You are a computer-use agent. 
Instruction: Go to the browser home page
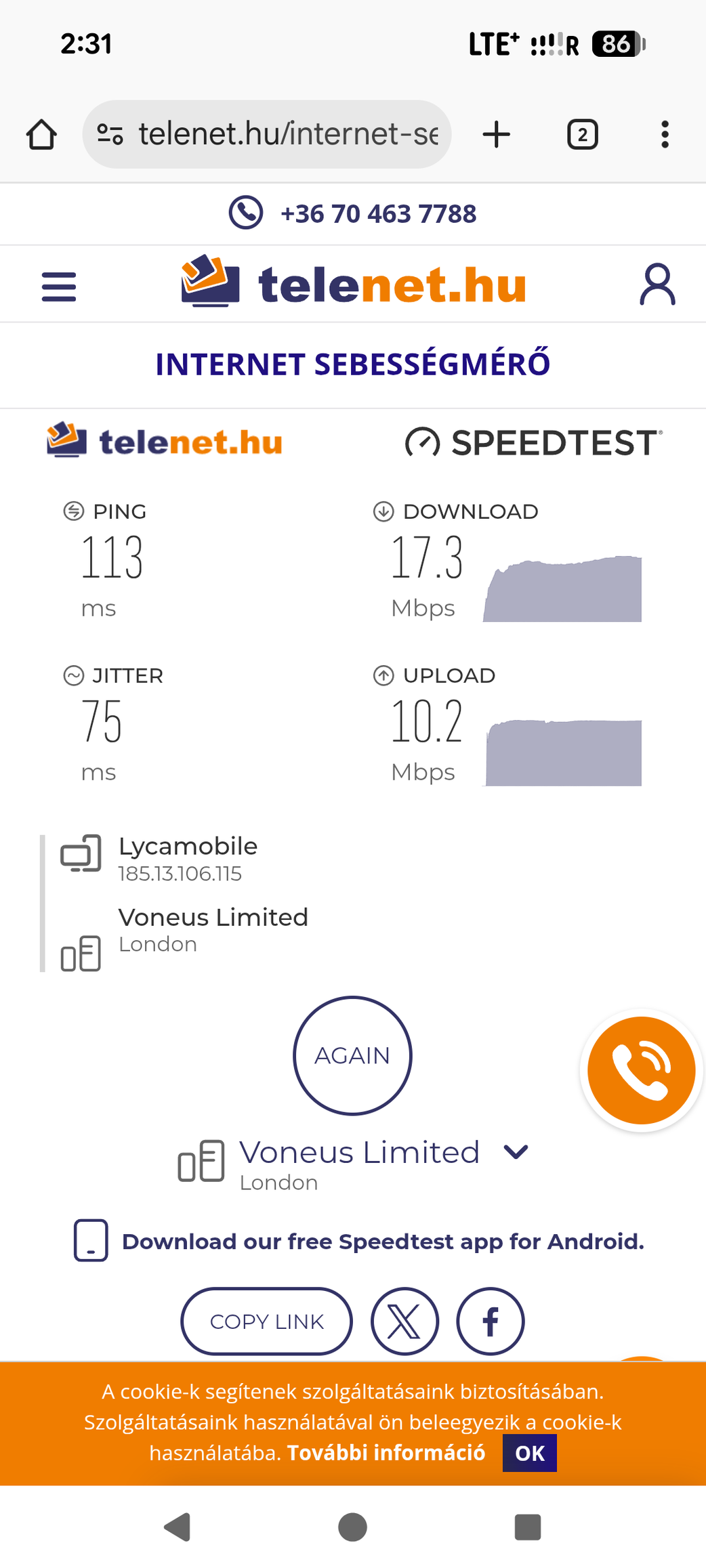[41, 134]
